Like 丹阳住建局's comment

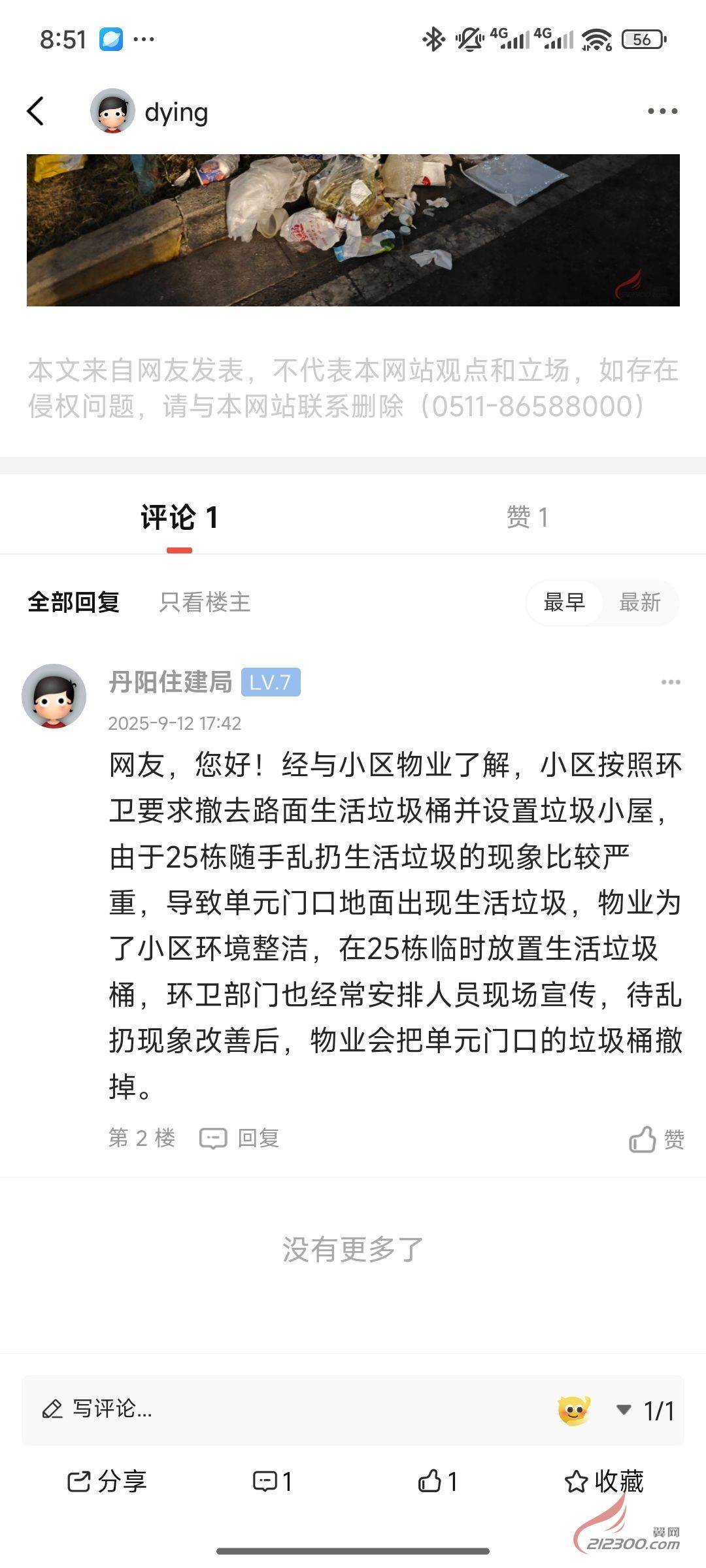[656, 1139]
